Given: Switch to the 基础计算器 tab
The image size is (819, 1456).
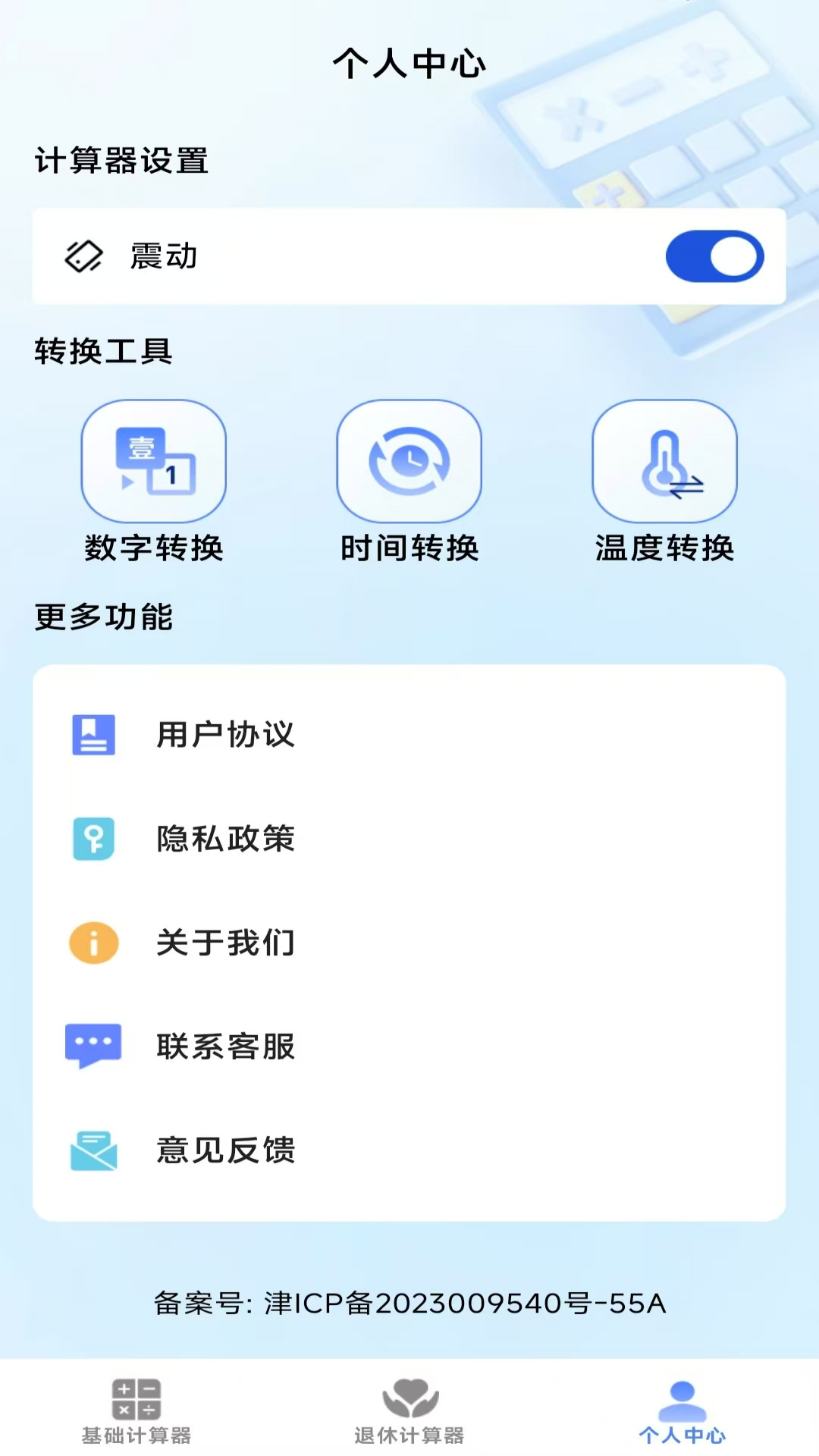Looking at the screenshot, I should point(136,1410).
